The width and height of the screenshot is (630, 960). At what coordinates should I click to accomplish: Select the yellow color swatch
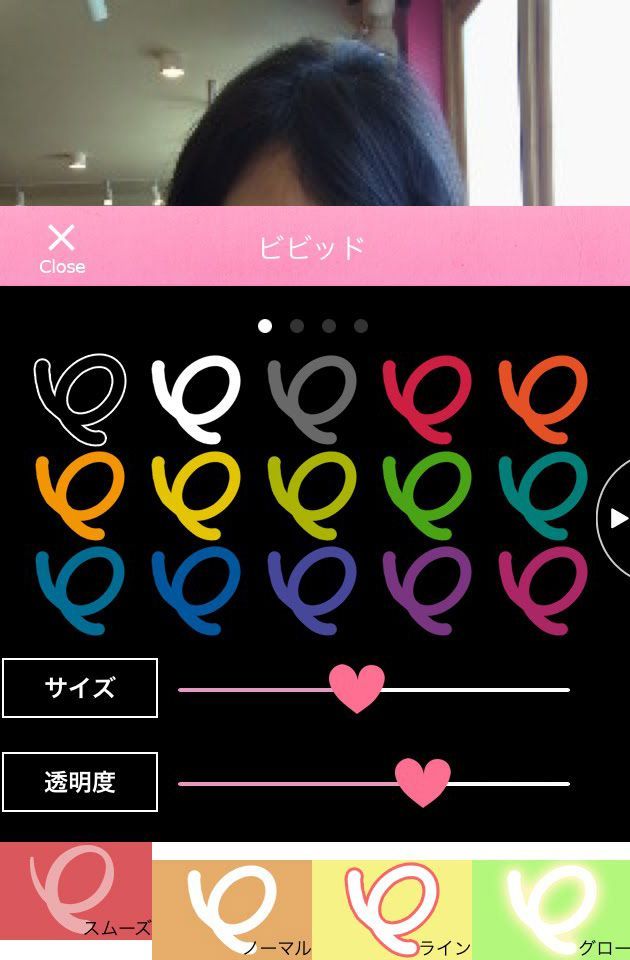196,494
